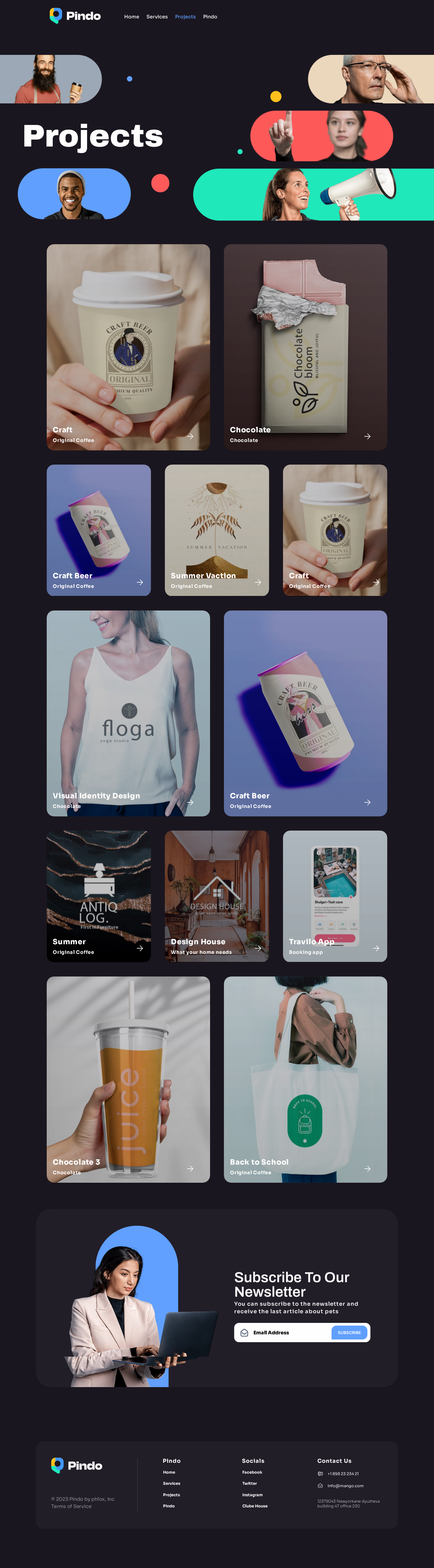Open the Travilo App booking project
Screen dimensions: 434x1568
[x=335, y=896]
